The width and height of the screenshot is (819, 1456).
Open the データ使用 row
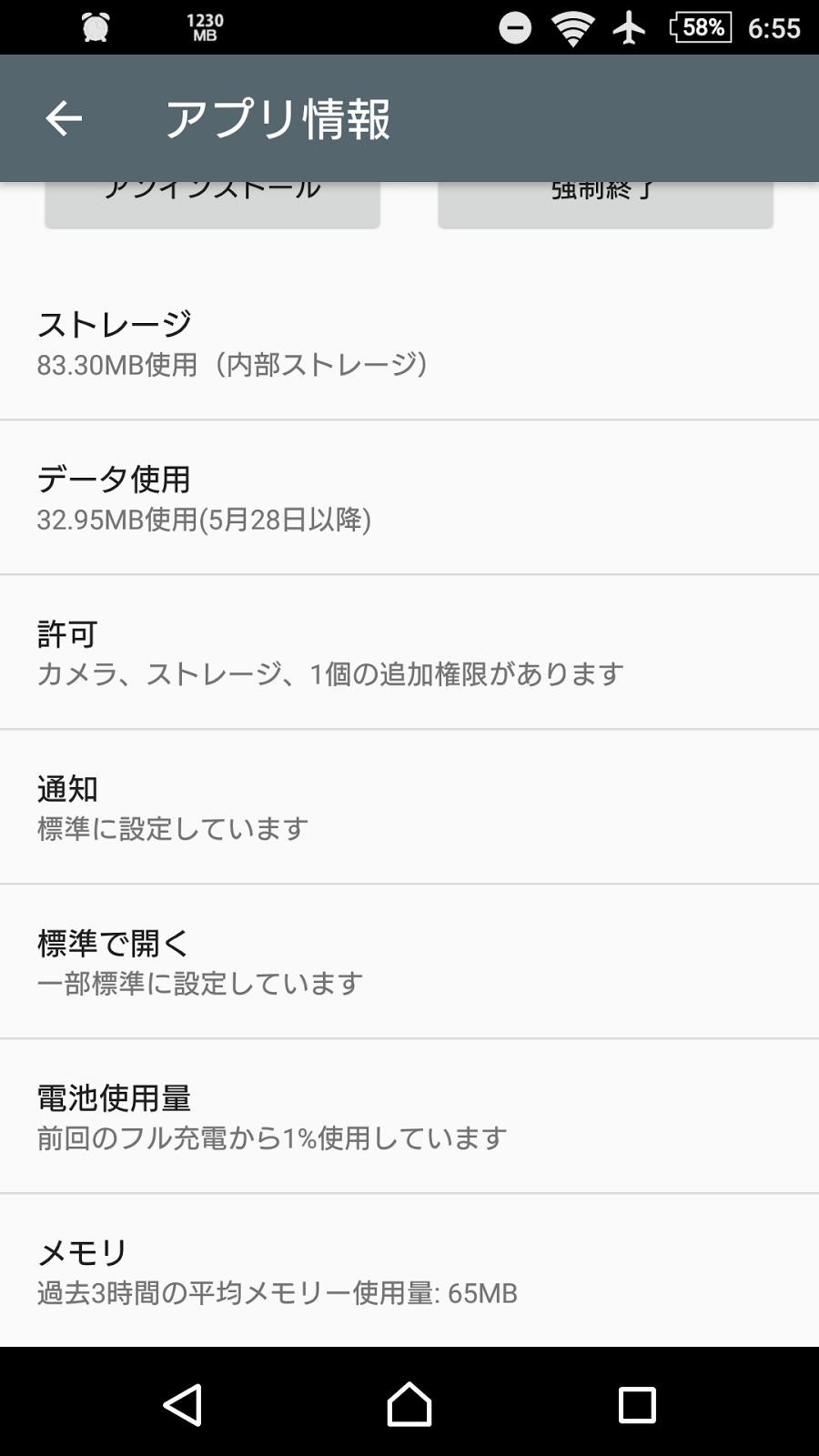409,498
